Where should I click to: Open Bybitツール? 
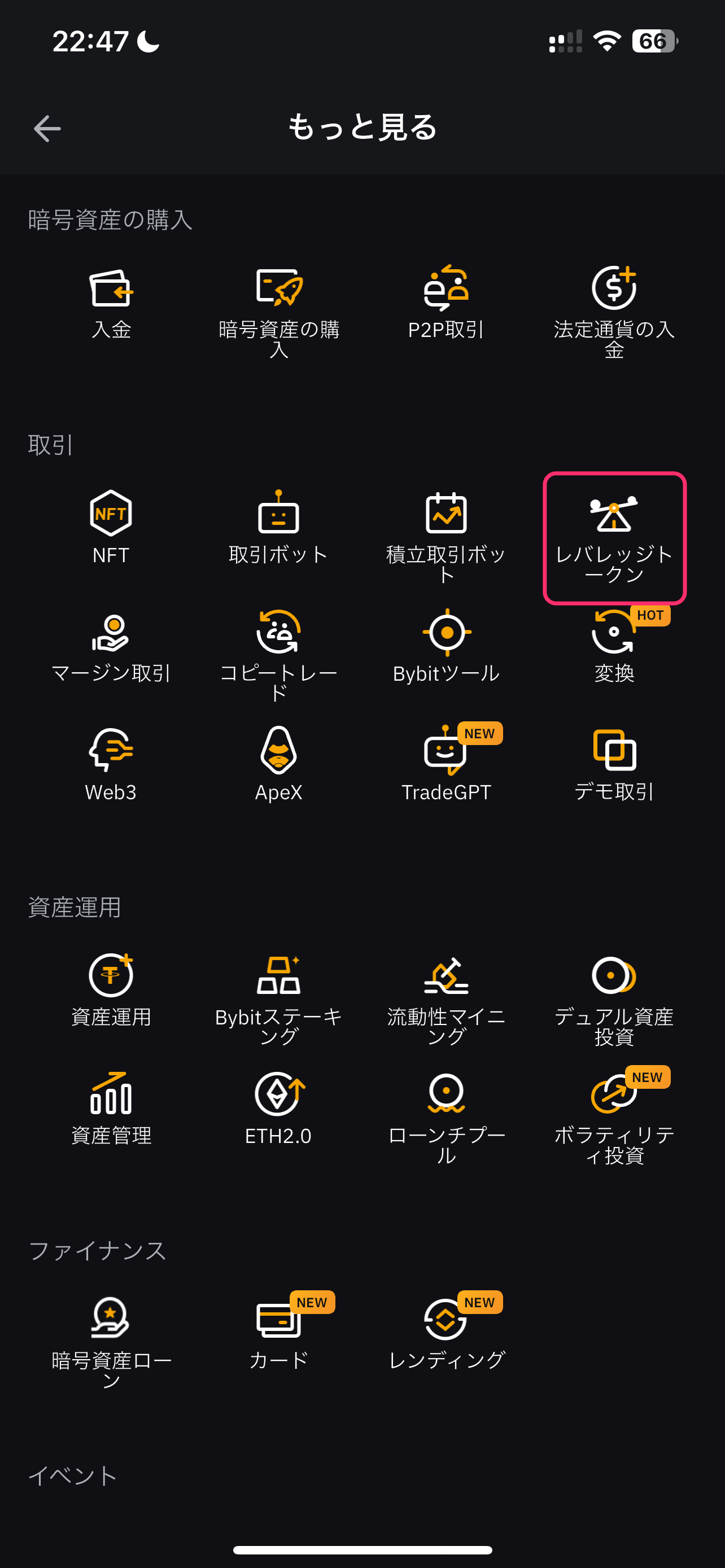pyautogui.click(x=446, y=646)
